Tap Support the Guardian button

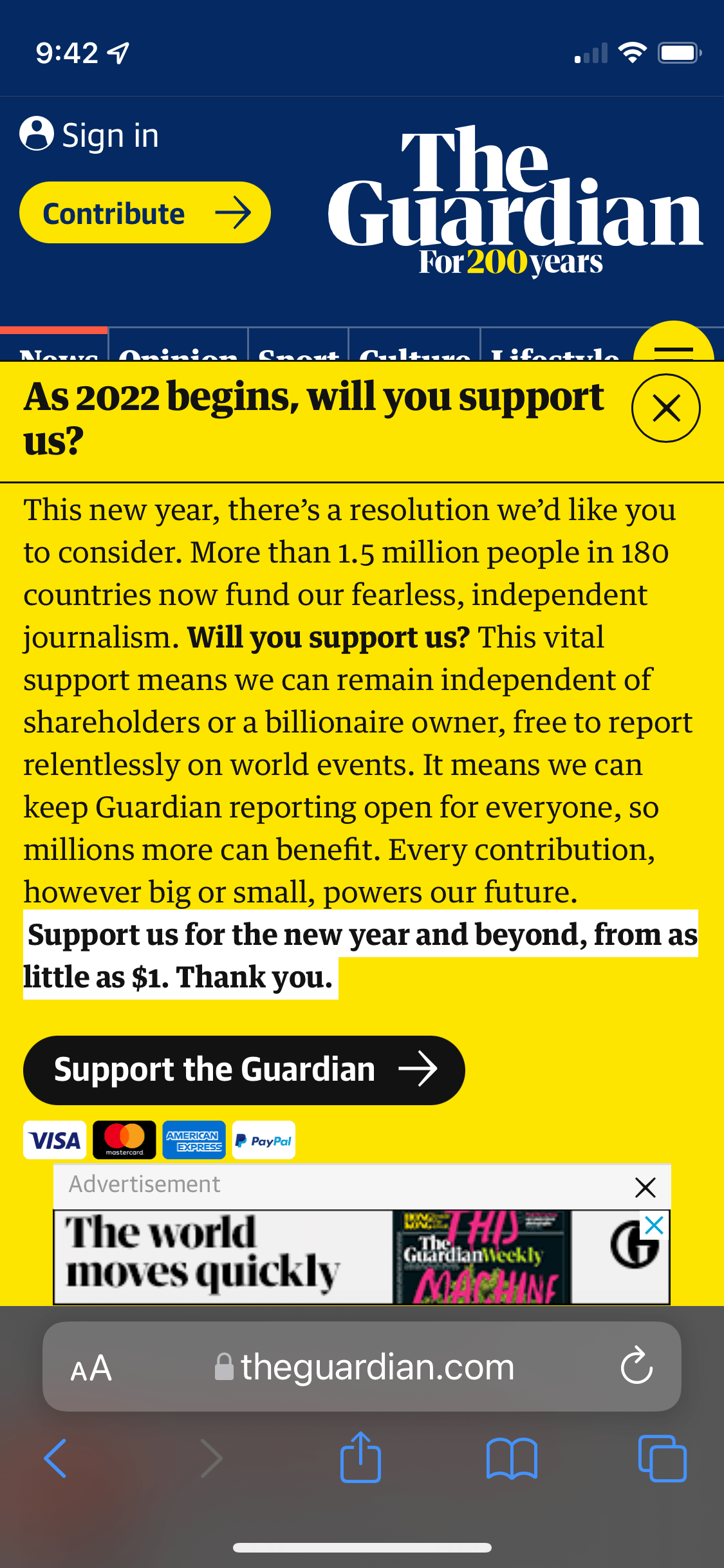point(244,1070)
